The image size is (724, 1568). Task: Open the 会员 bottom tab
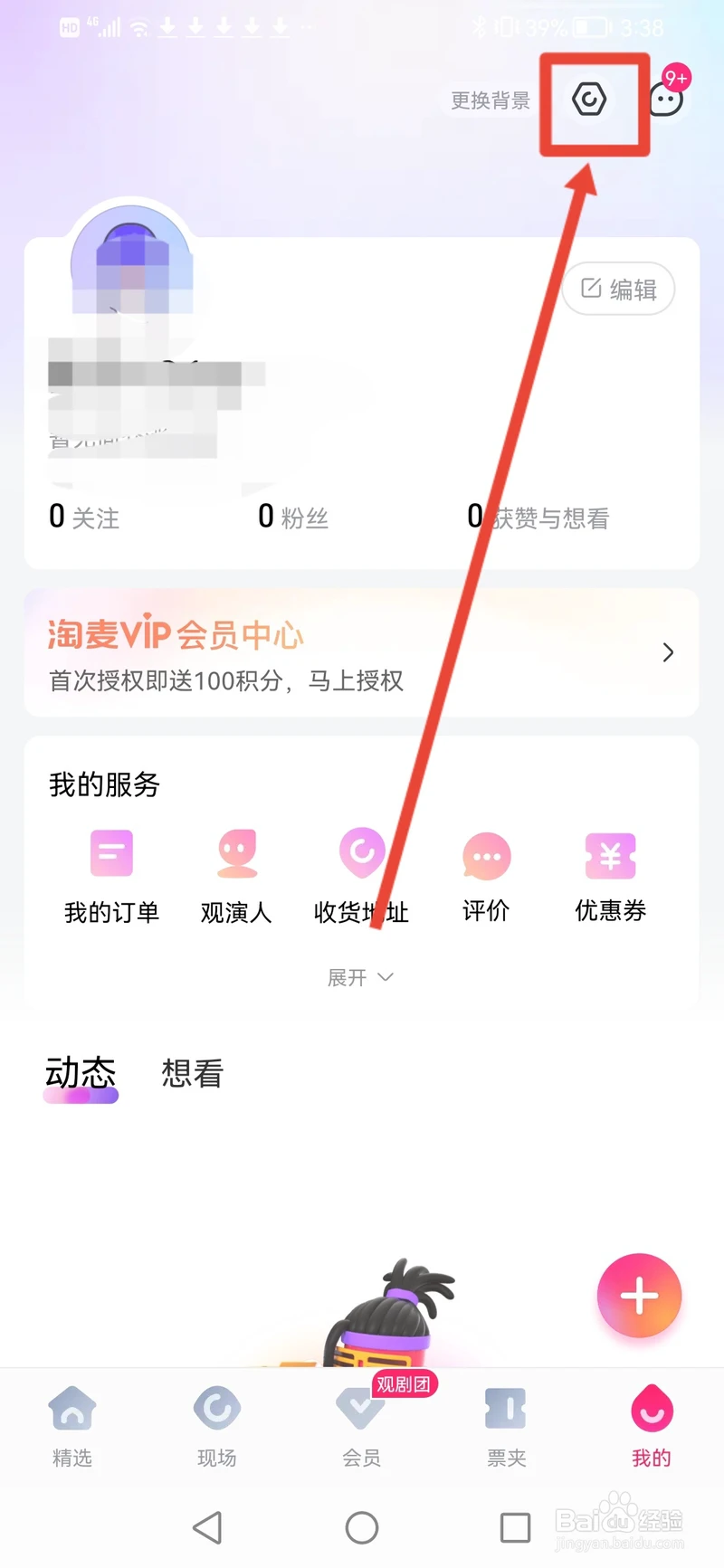click(361, 1425)
